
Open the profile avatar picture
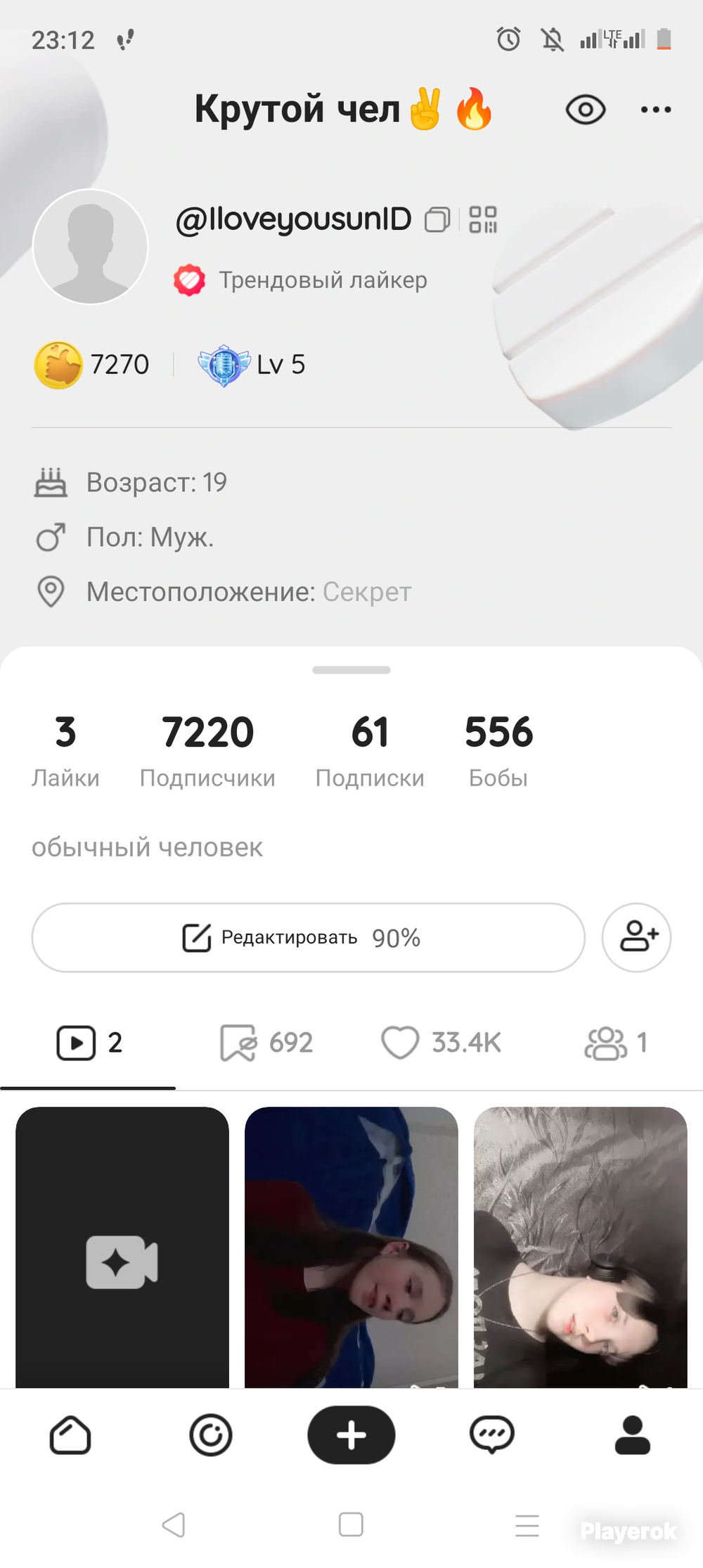(x=91, y=247)
